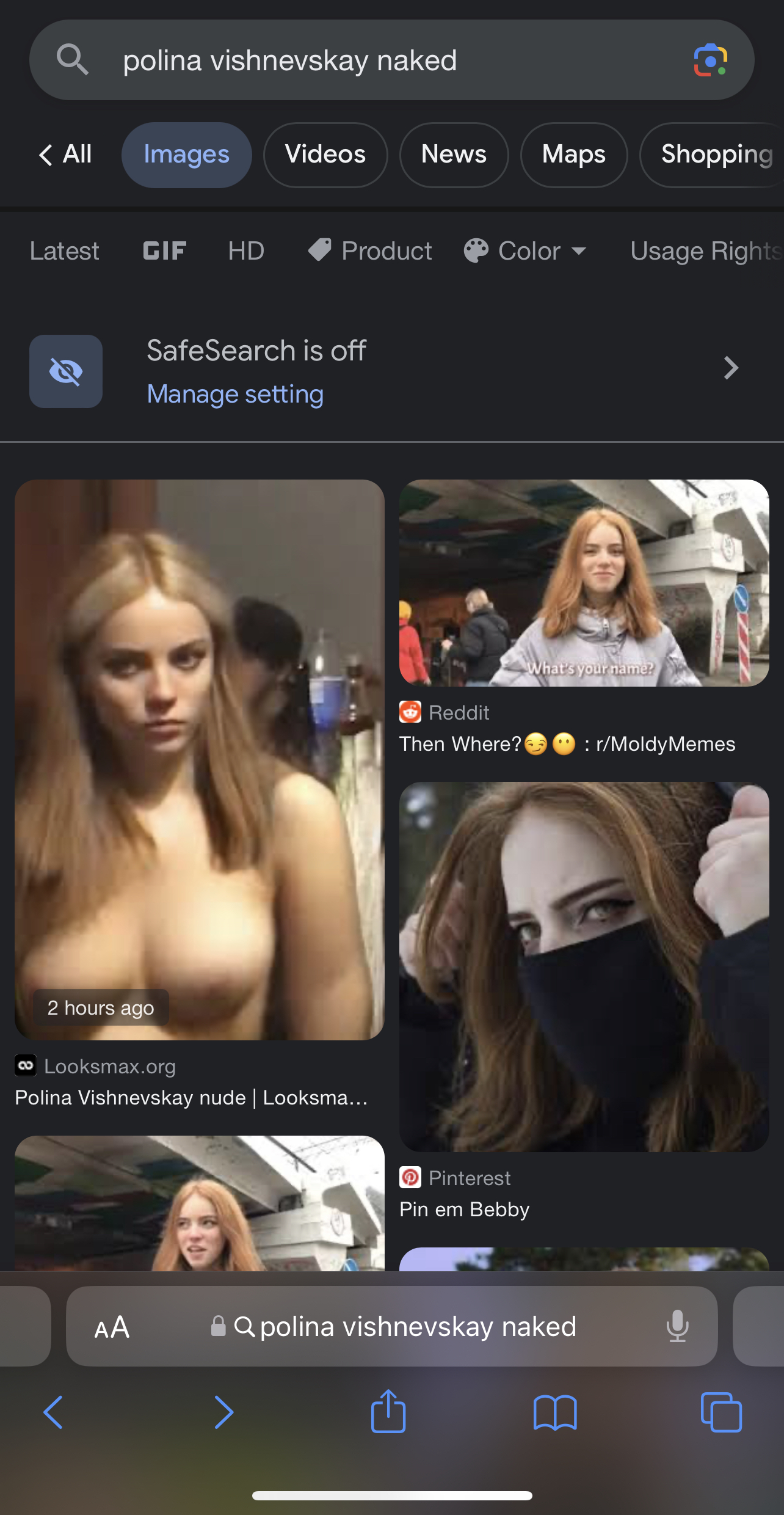Switch to the Videos tab

point(325,155)
